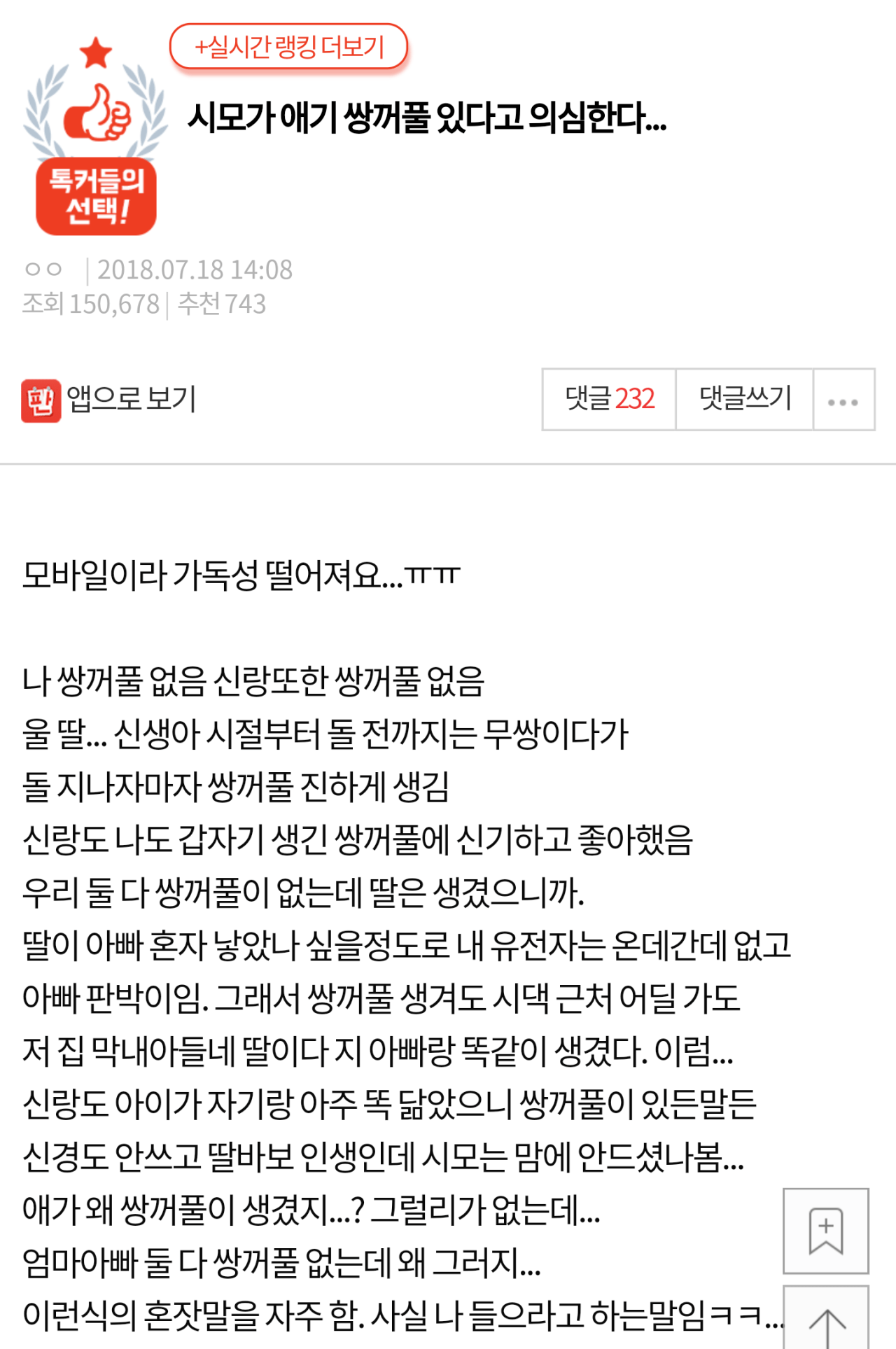Tap 댓글쓰기 to write a comment
This screenshot has height=1349, width=896.
coord(745,399)
